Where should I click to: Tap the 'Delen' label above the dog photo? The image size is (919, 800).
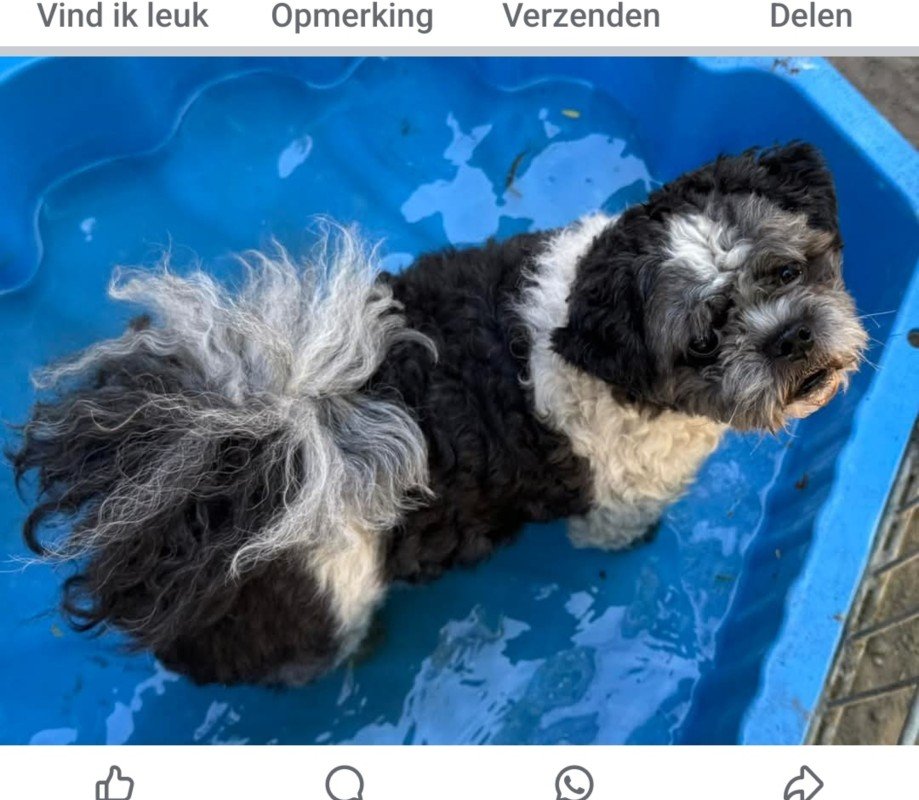click(810, 16)
